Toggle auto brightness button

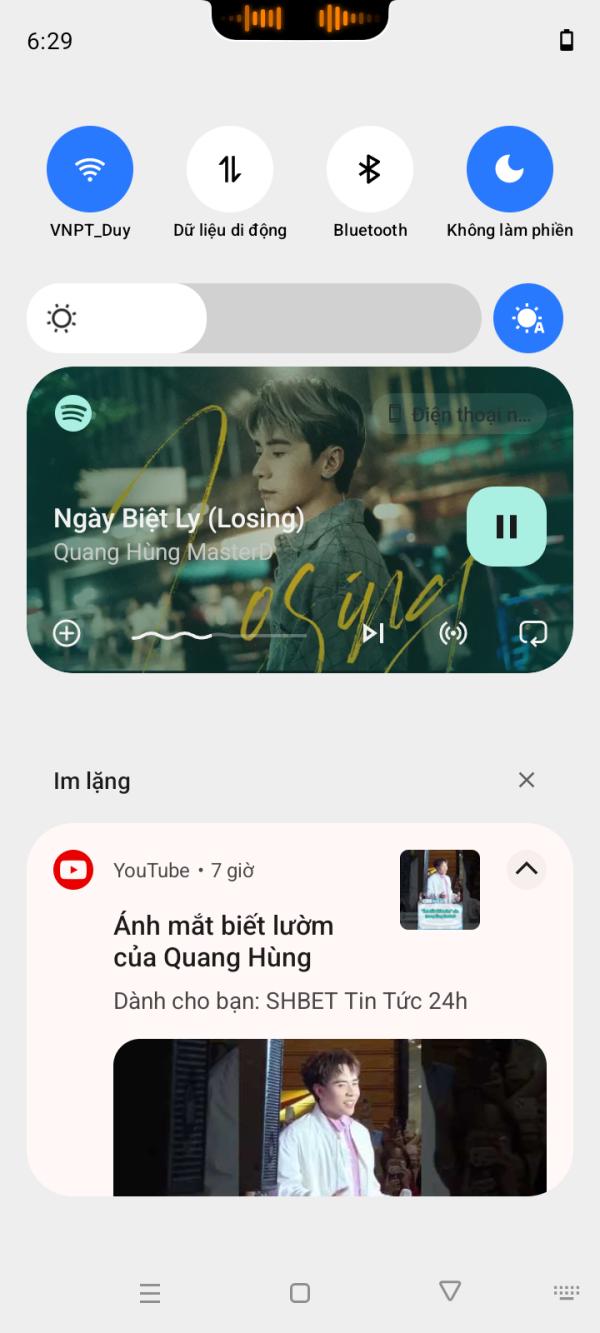click(528, 318)
